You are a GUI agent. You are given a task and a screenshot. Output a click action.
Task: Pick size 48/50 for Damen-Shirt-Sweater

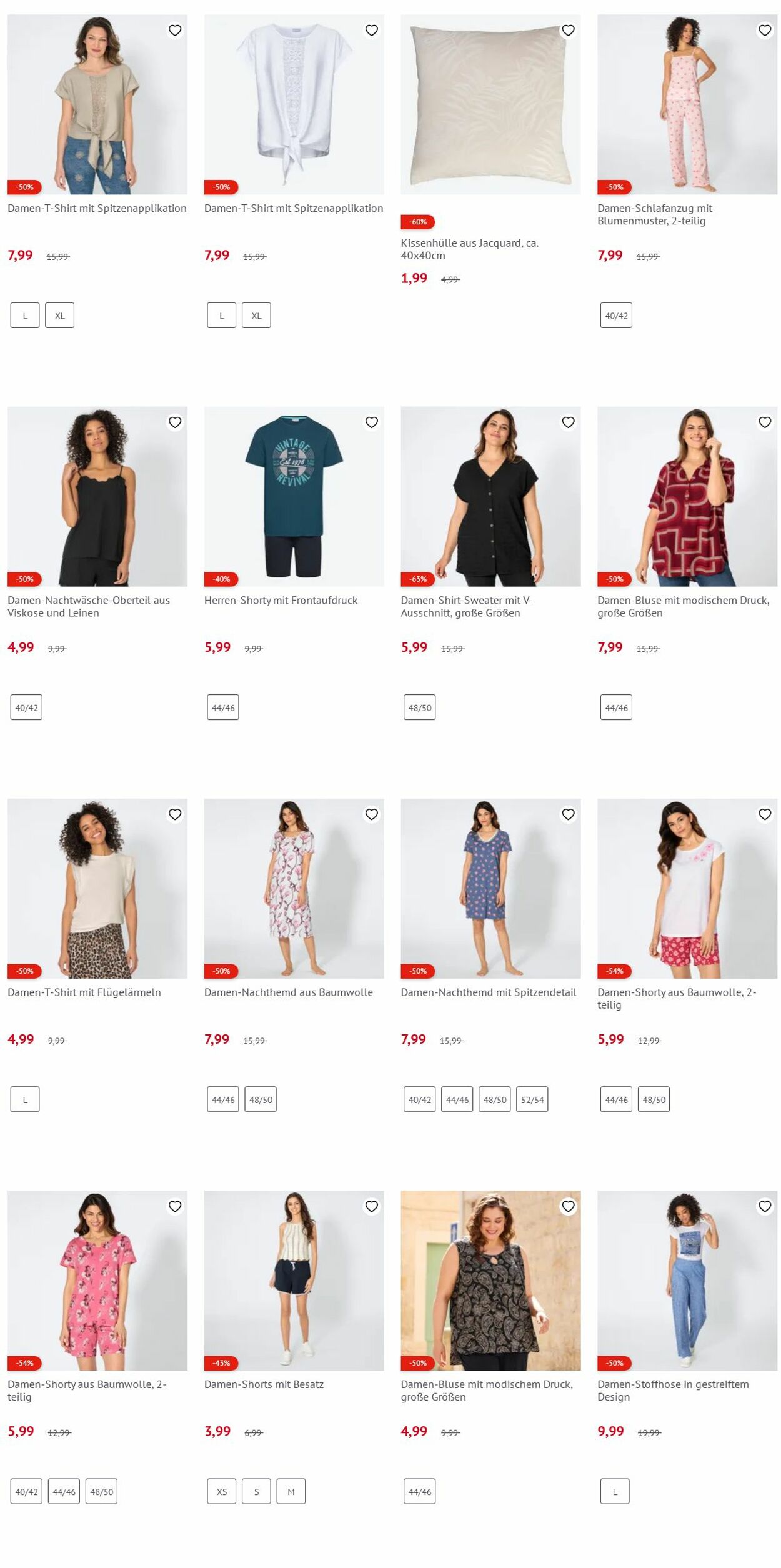[419, 707]
